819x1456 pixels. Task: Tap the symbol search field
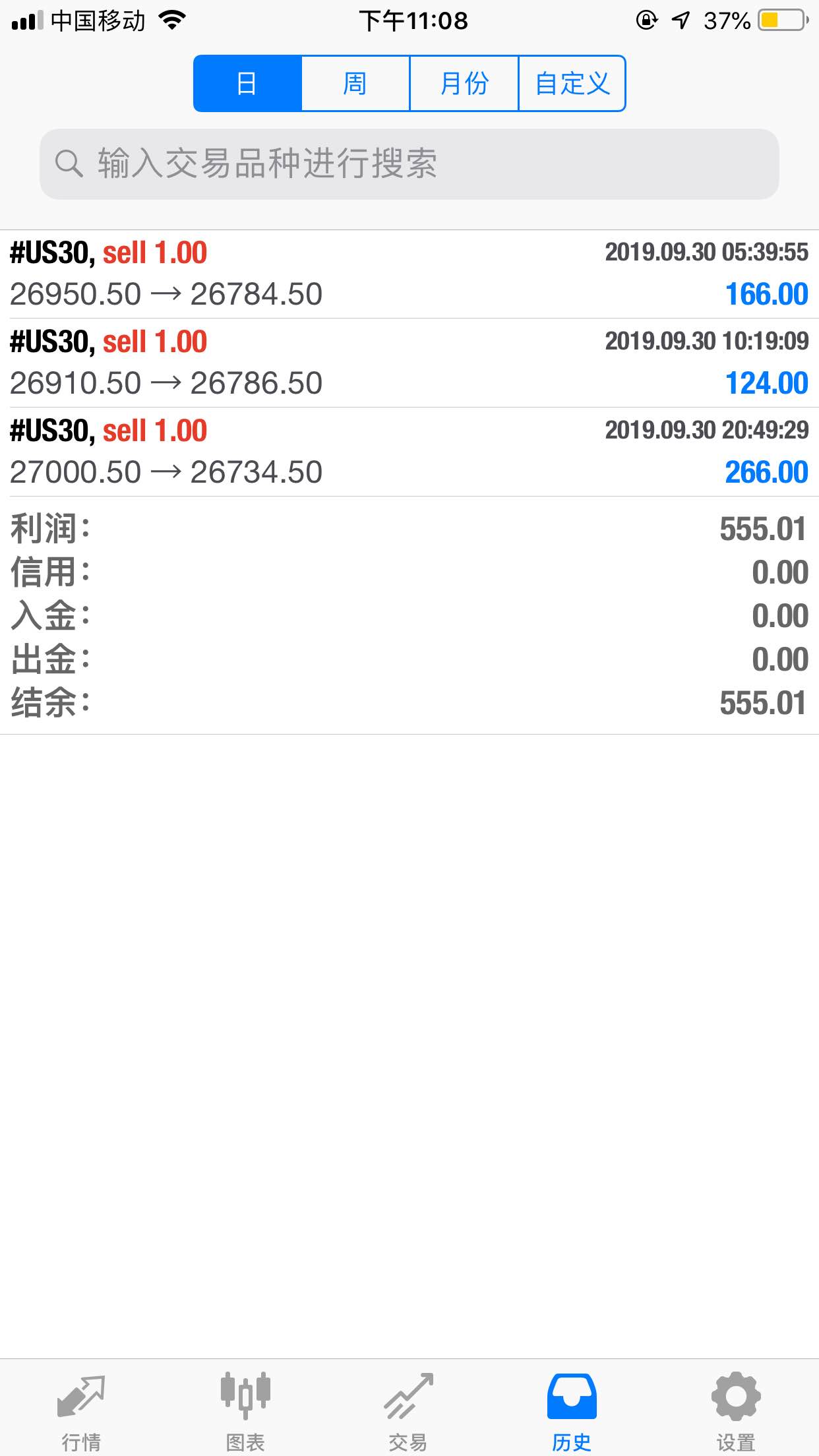point(409,164)
